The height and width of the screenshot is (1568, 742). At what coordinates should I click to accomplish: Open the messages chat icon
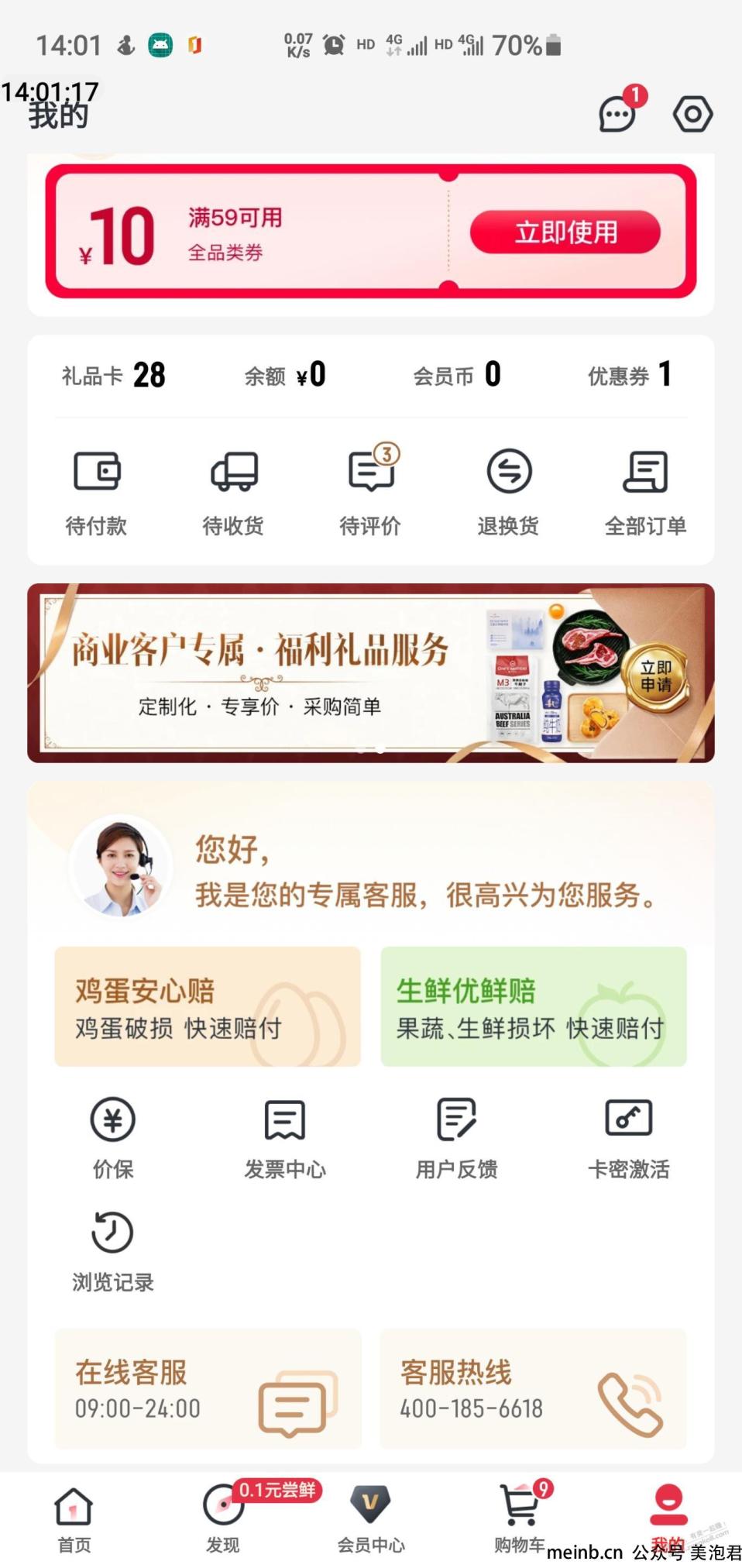(x=618, y=115)
